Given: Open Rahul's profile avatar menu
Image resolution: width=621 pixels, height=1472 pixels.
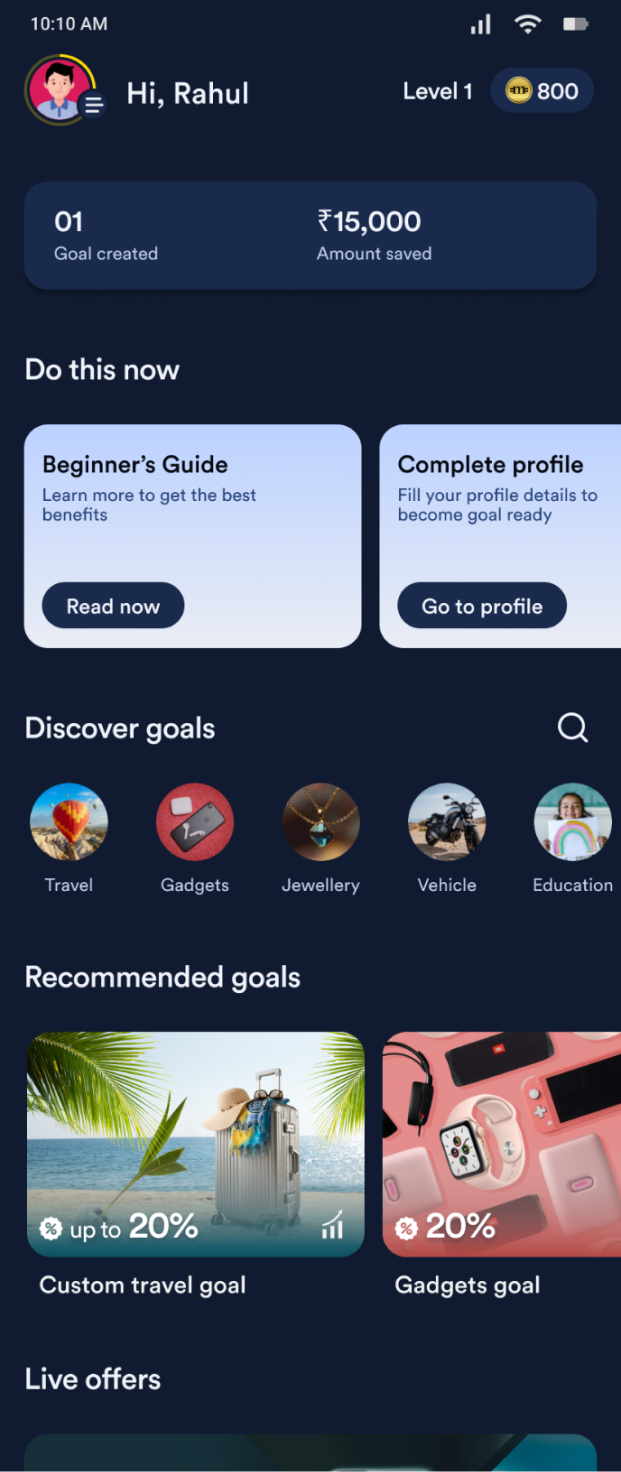Looking at the screenshot, I should click(62, 91).
